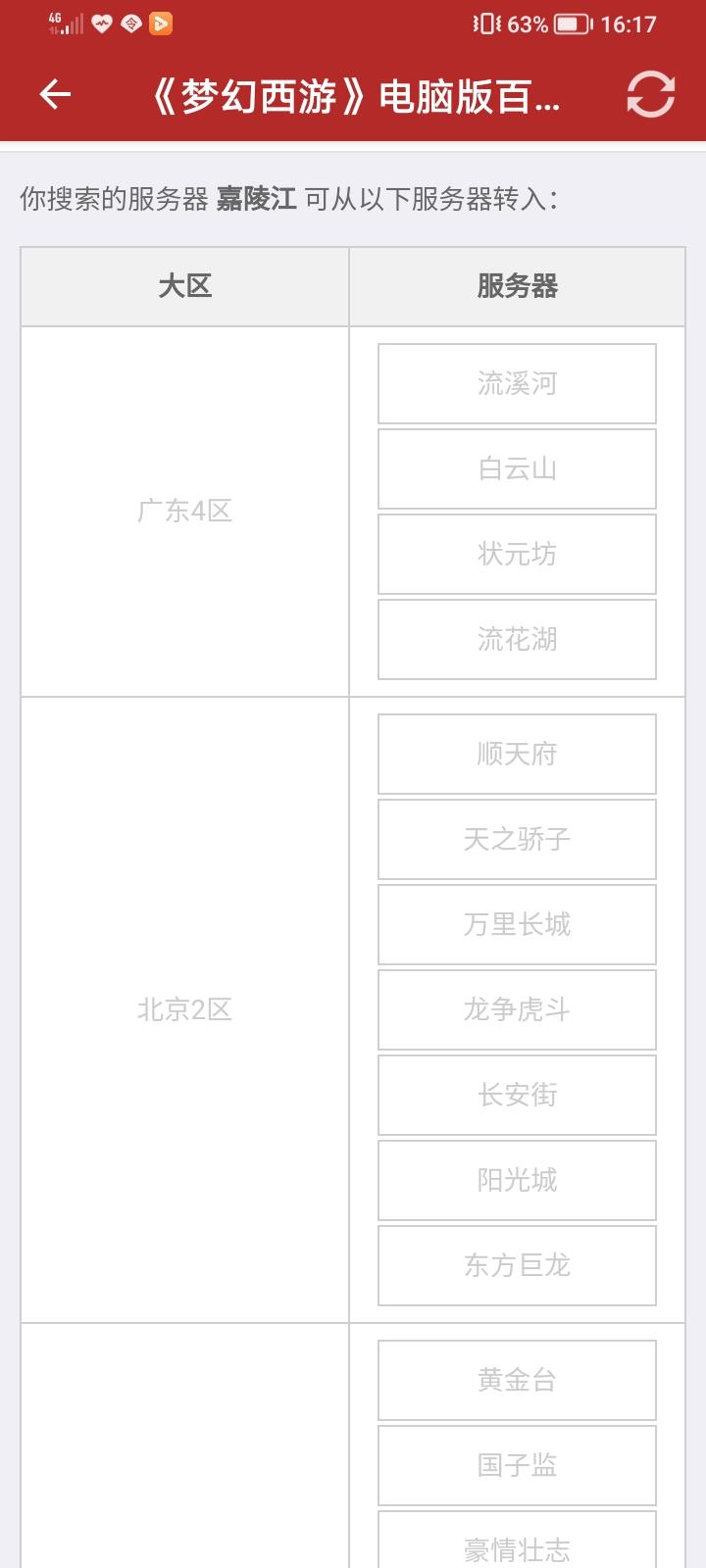The width and height of the screenshot is (706, 1568).
Task: Select the 豪情壮志 server
Action: [x=517, y=1540]
